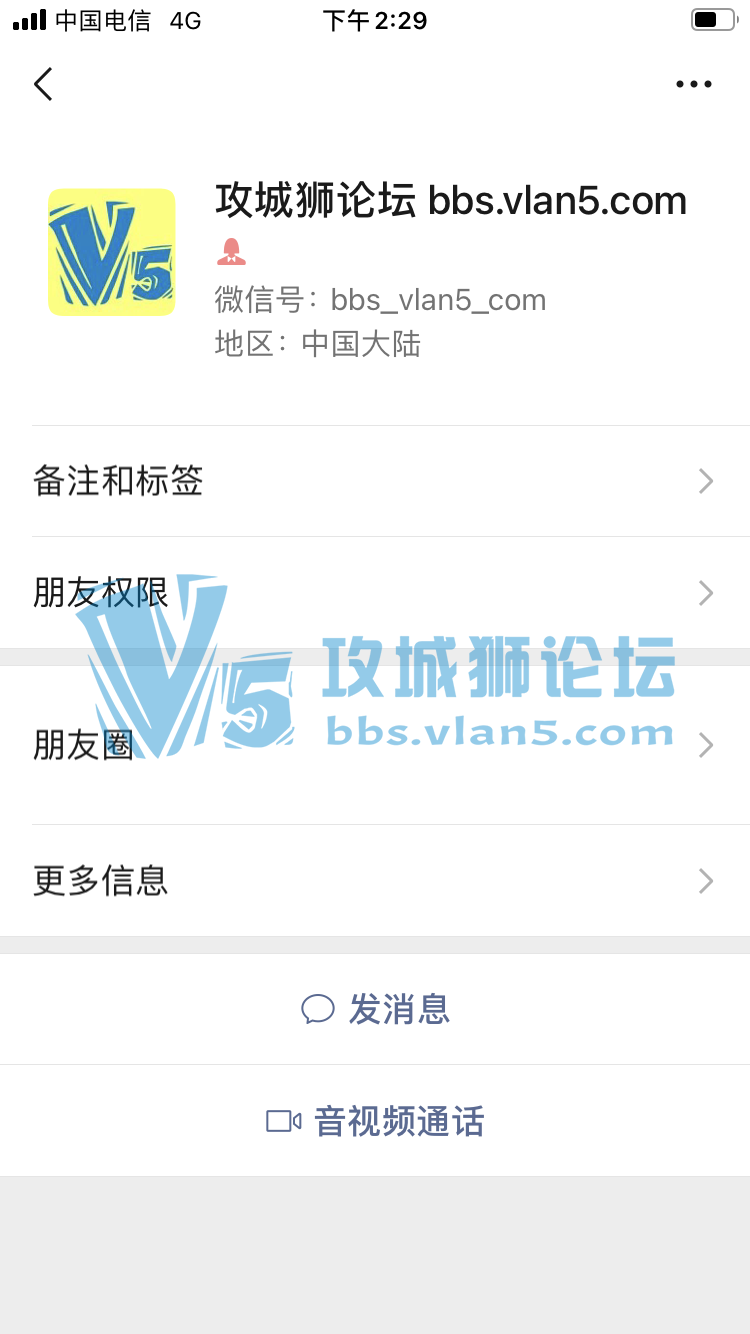Start 音视频通话 call

pos(375,1121)
